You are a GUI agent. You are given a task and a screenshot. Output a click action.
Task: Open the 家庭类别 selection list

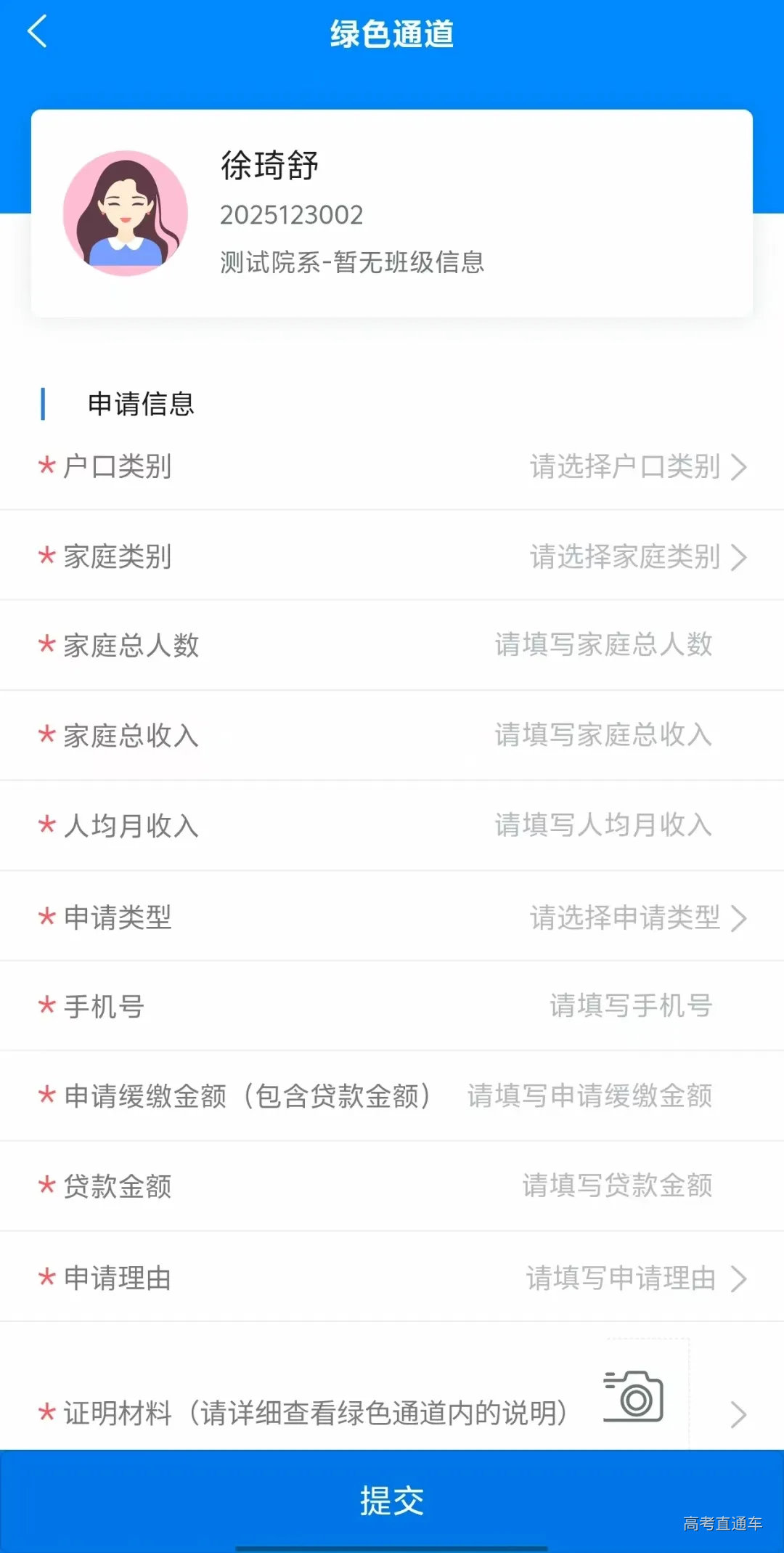pyautogui.click(x=624, y=557)
